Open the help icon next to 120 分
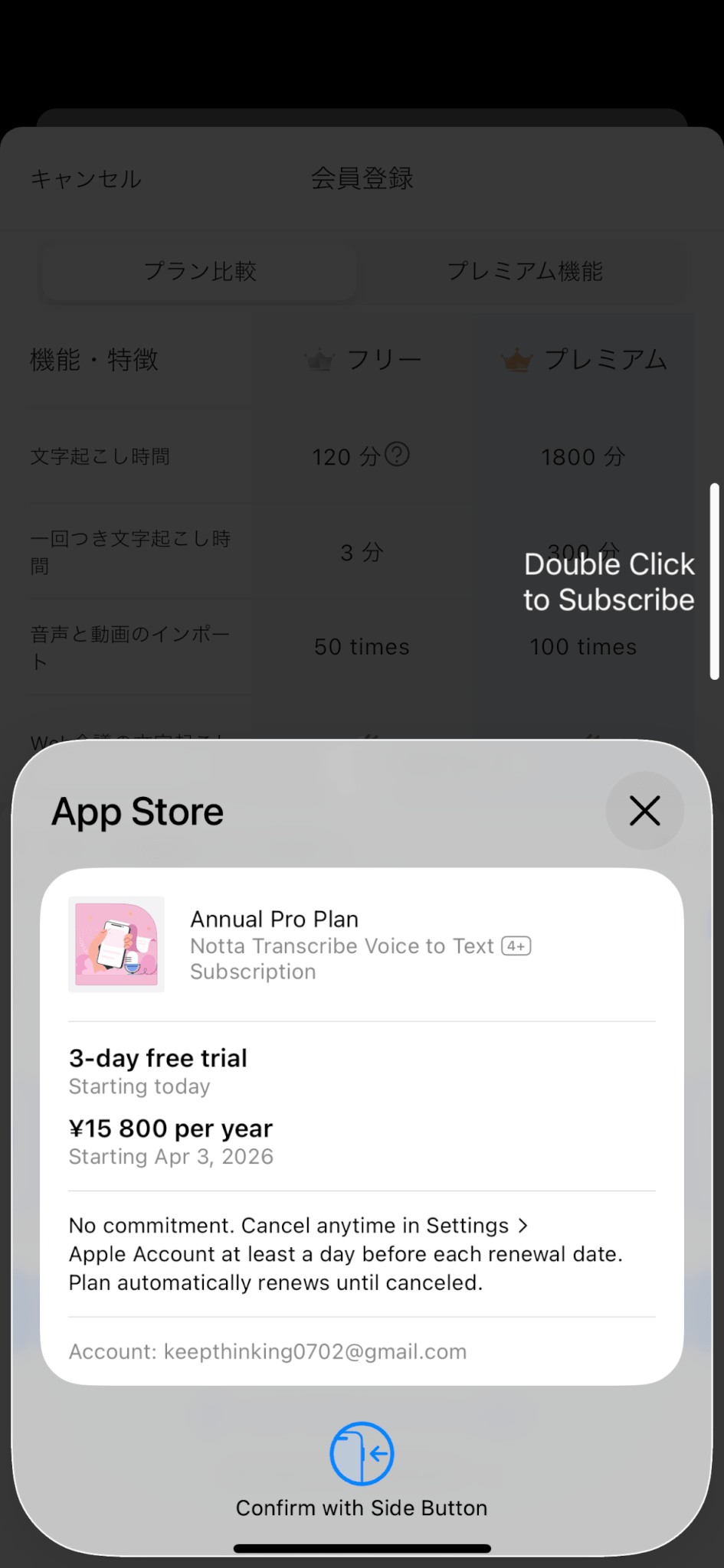This screenshot has width=724, height=1568. point(397,455)
